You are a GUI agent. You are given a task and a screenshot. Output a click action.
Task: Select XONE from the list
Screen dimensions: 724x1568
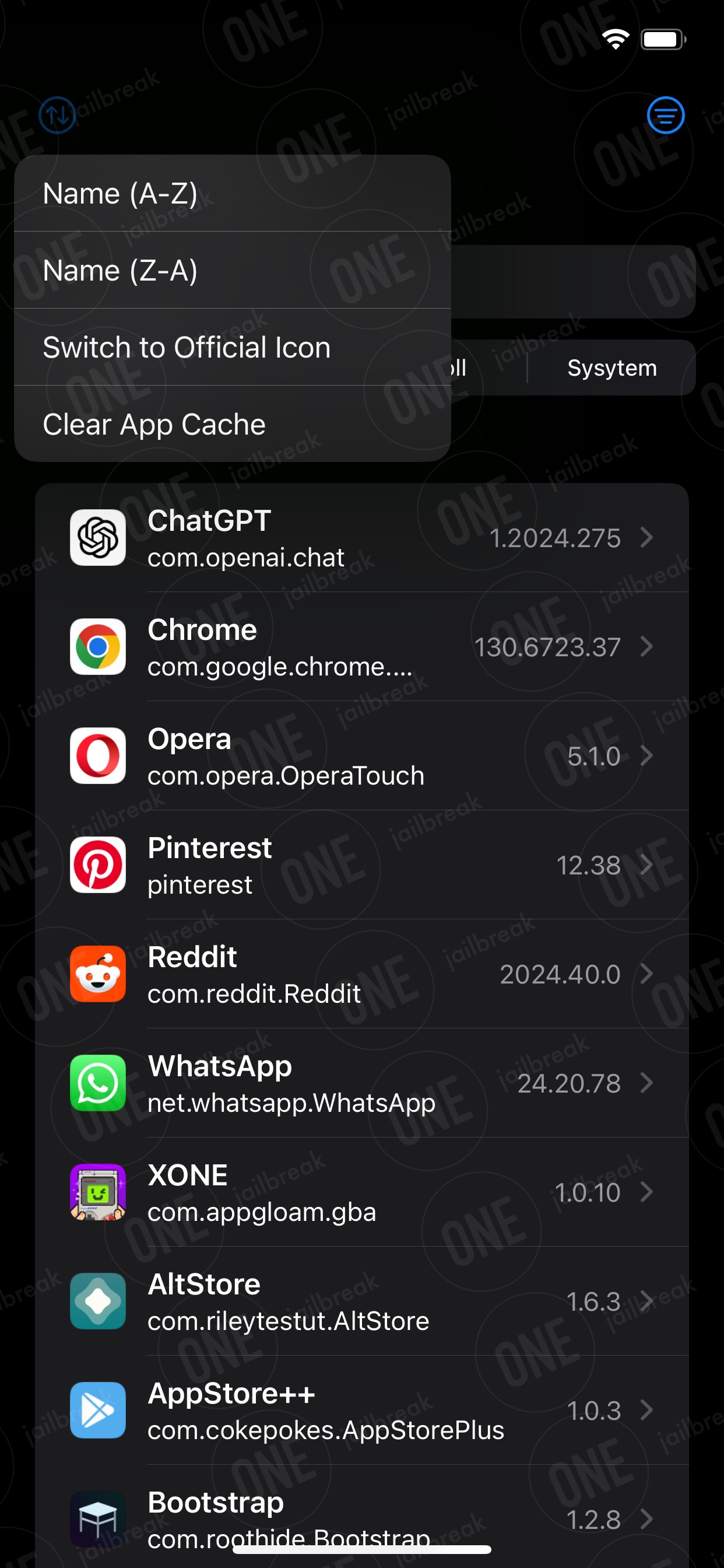point(362,1192)
